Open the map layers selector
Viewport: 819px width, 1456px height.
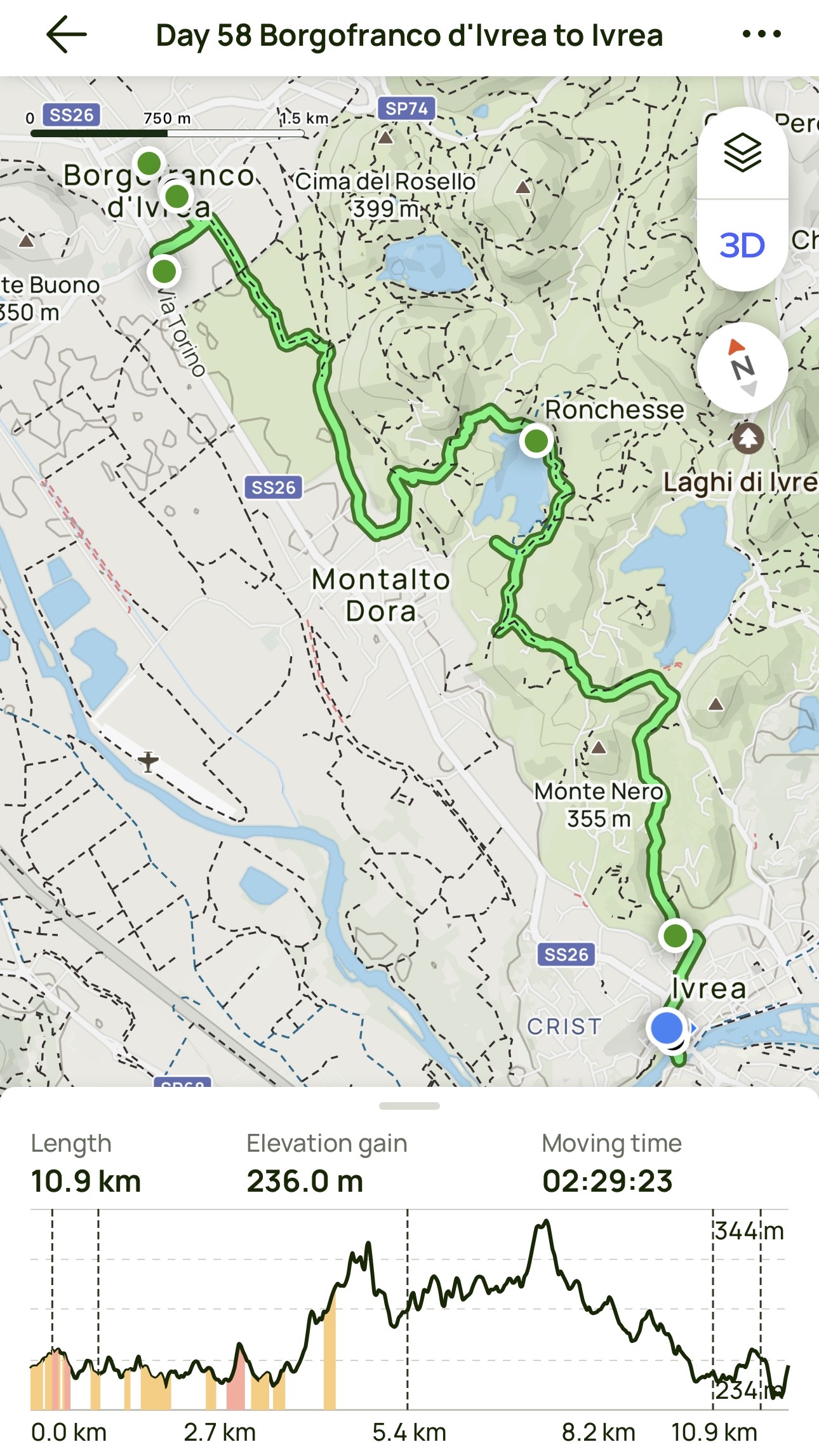coord(742,153)
